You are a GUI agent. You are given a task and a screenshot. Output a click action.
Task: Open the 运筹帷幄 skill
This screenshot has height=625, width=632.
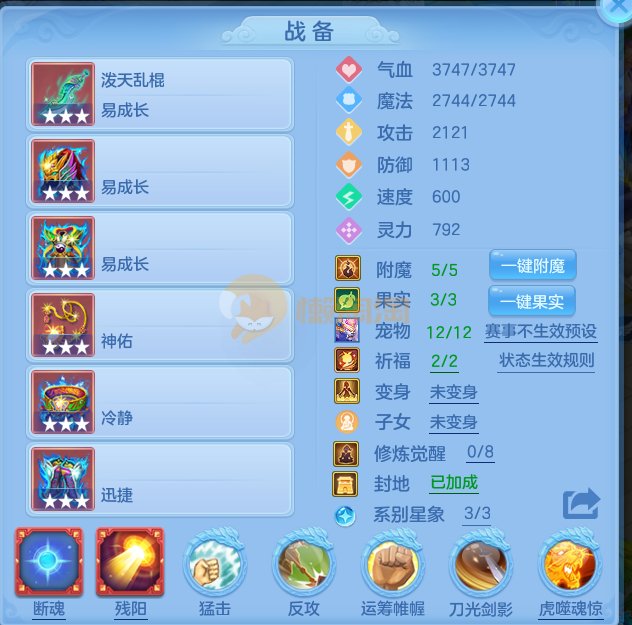tap(392, 565)
